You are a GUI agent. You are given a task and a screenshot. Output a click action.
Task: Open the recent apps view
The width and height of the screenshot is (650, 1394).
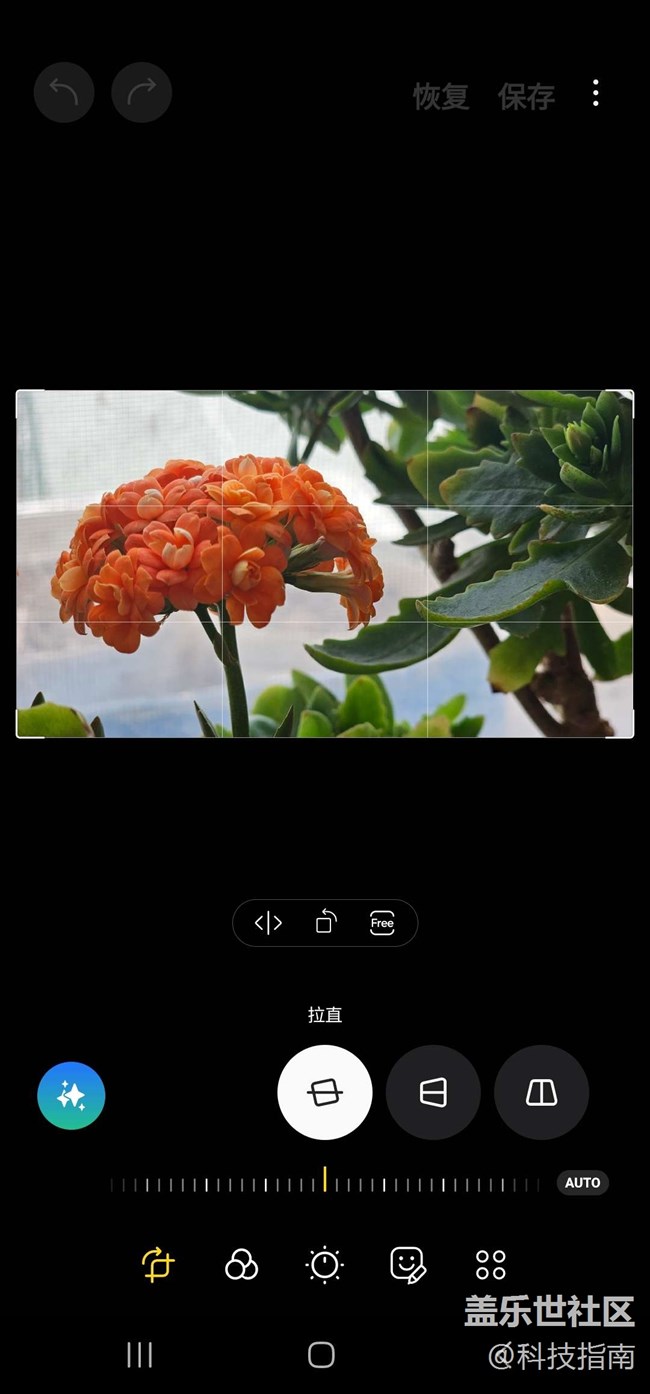pyautogui.click(x=140, y=1355)
